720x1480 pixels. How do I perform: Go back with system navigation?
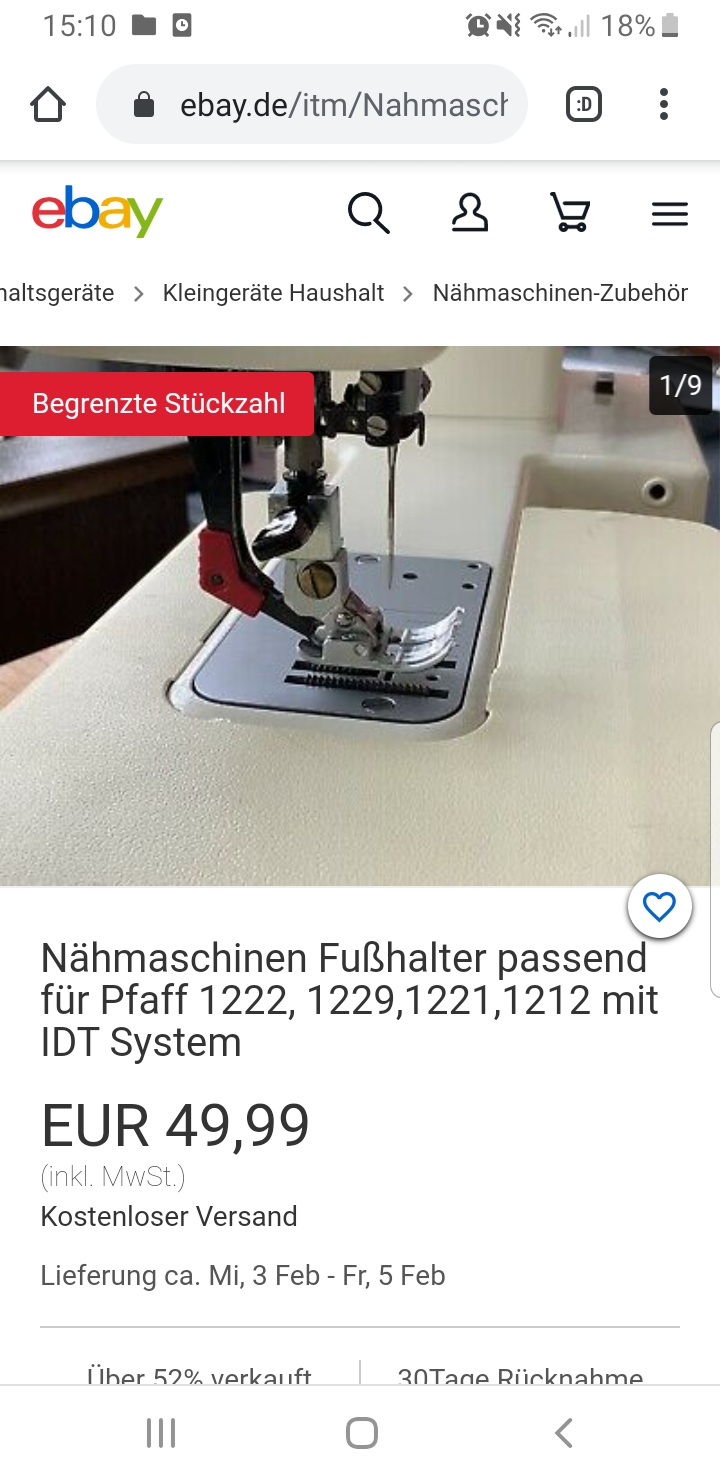tap(563, 1432)
